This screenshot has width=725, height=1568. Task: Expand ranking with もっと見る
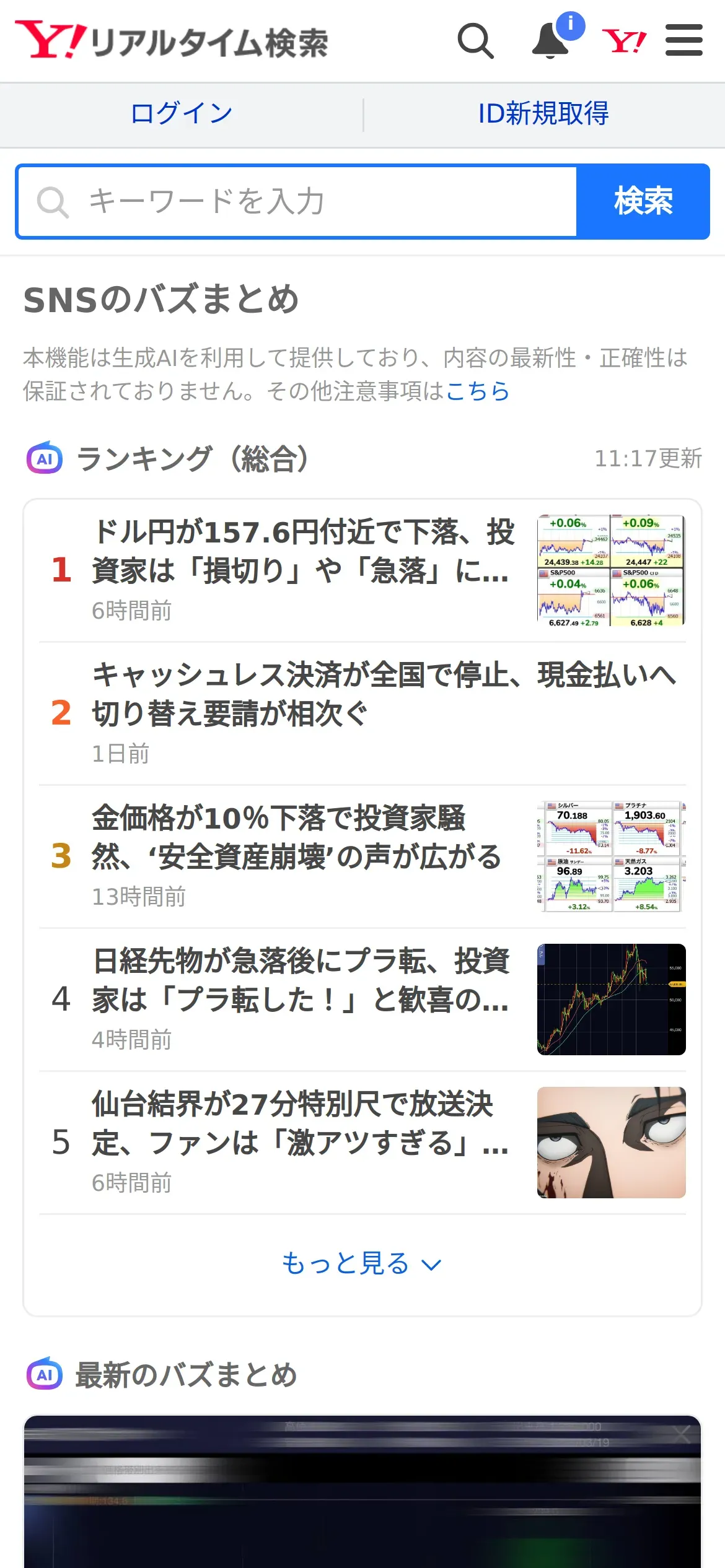click(x=362, y=1263)
